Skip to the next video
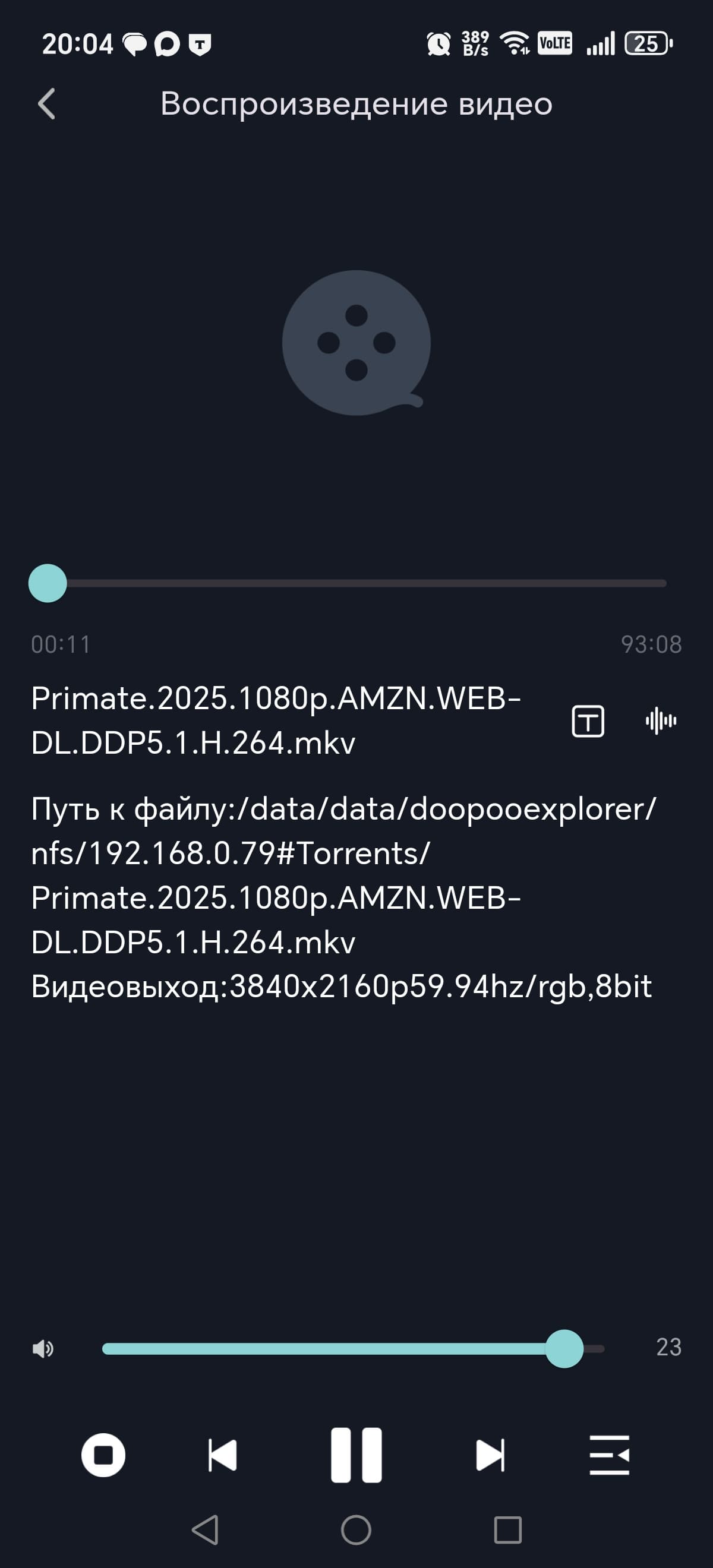Image resolution: width=713 pixels, height=1568 pixels. click(x=490, y=1455)
